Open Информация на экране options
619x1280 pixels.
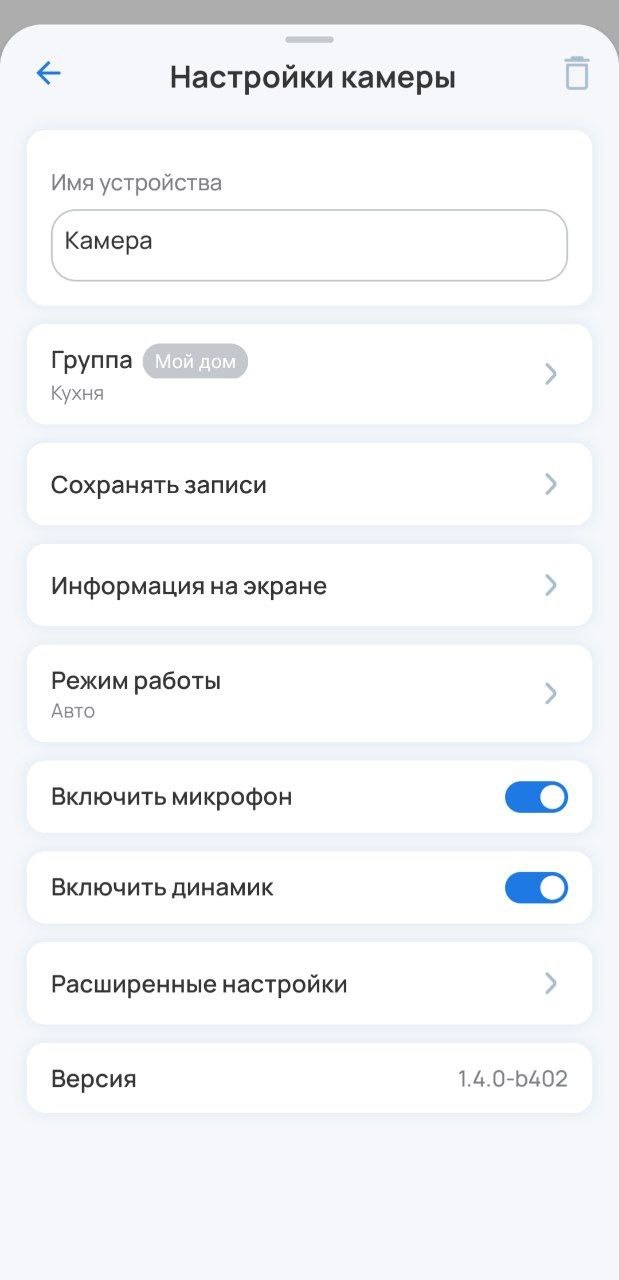click(x=308, y=585)
